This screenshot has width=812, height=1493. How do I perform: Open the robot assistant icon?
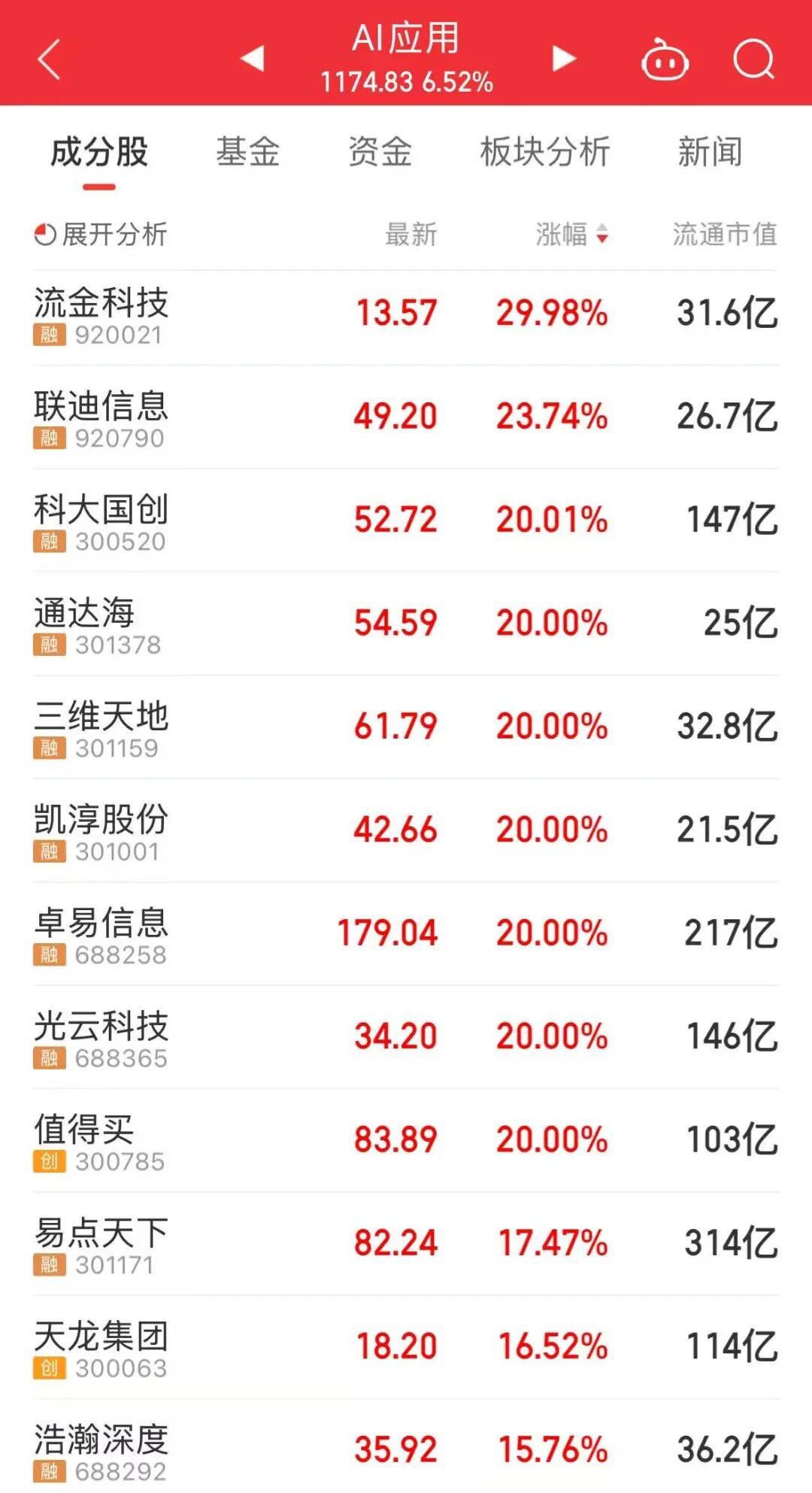pyautogui.click(x=665, y=59)
